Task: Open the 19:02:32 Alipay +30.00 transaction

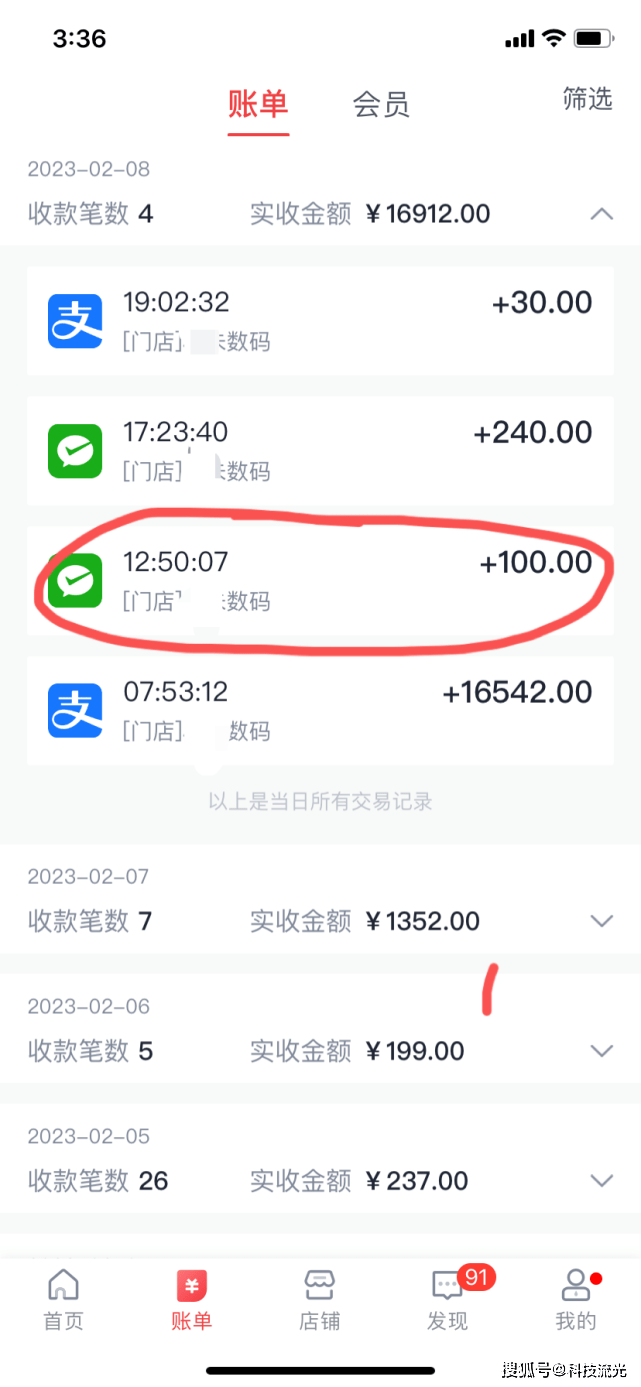Action: tap(320, 321)
